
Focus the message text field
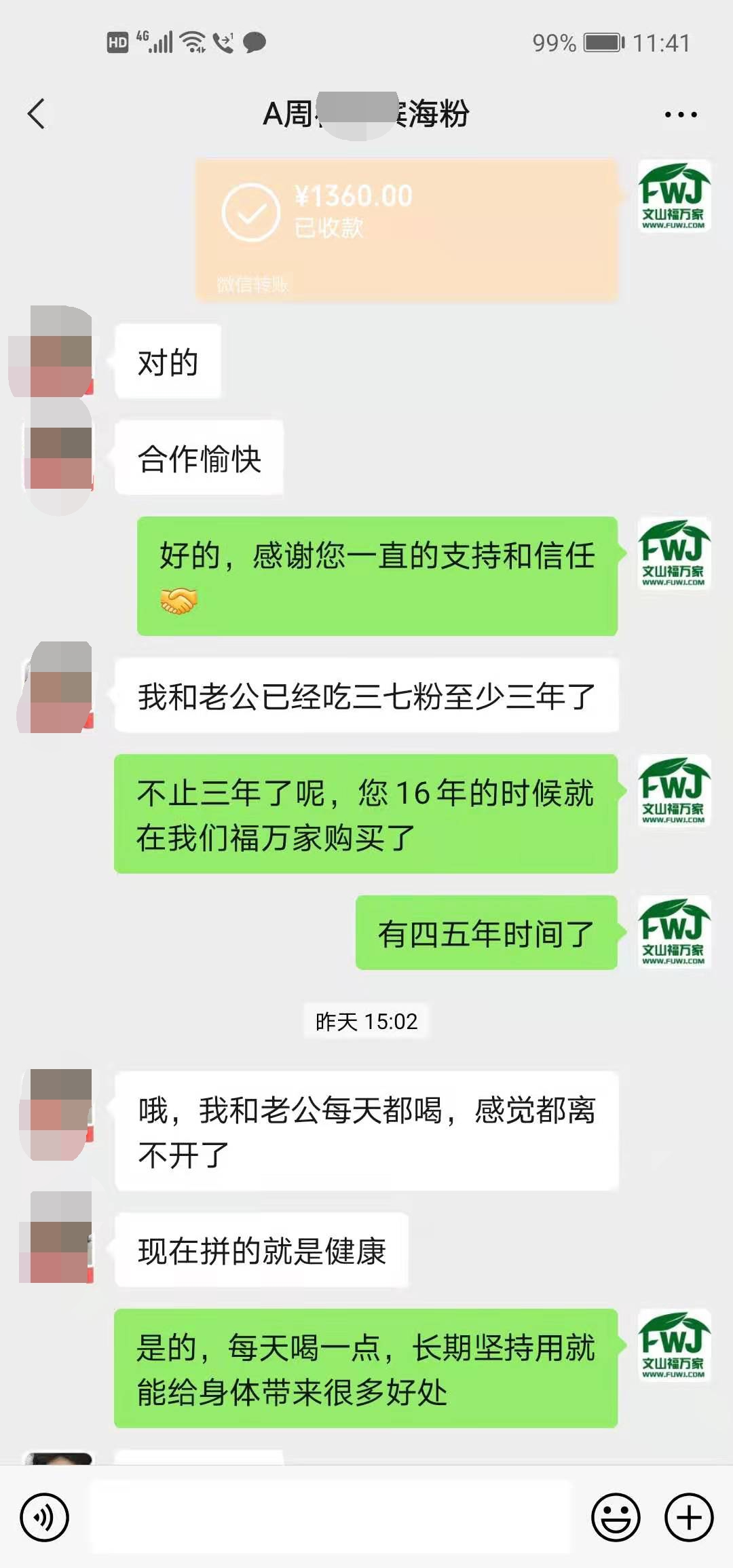(331, 1517)
